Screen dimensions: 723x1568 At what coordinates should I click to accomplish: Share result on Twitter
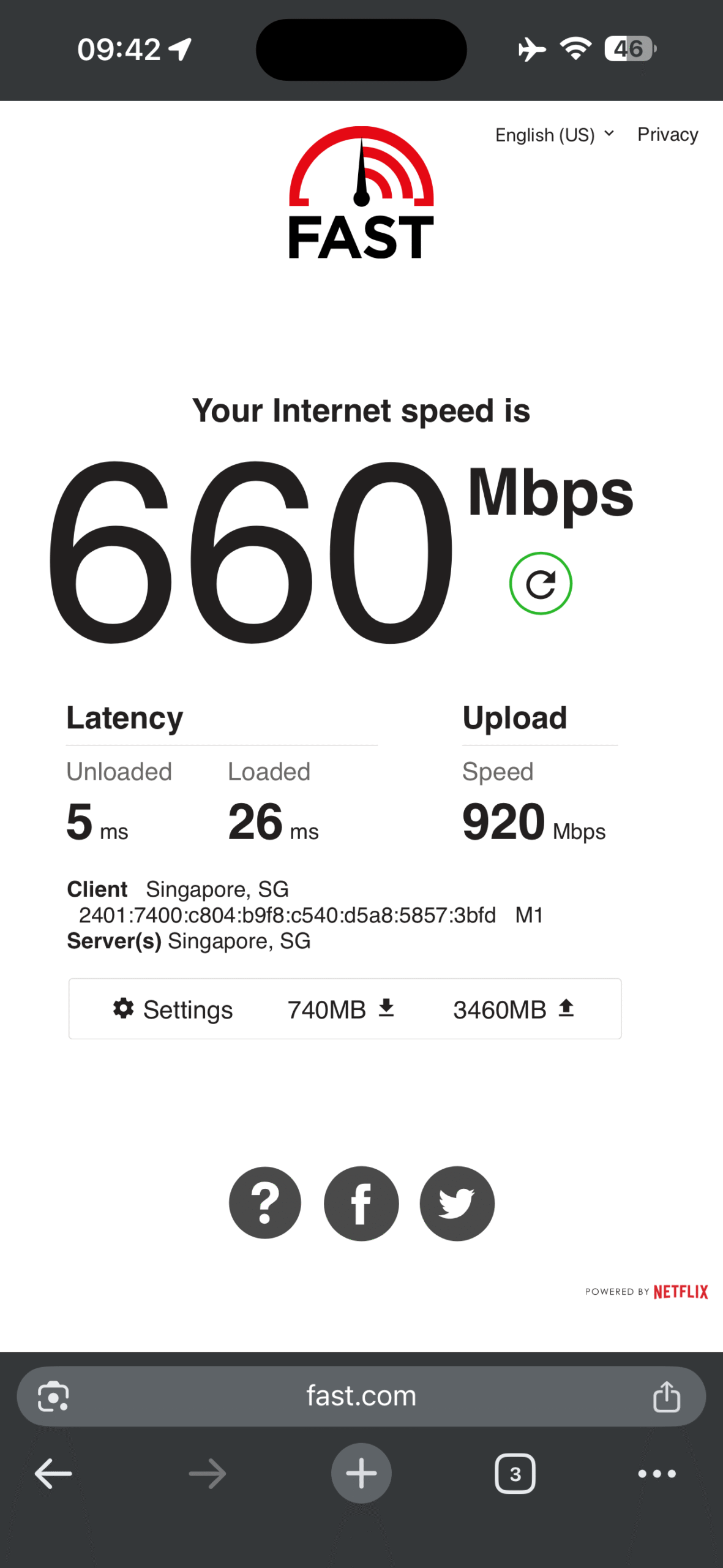457,1204
